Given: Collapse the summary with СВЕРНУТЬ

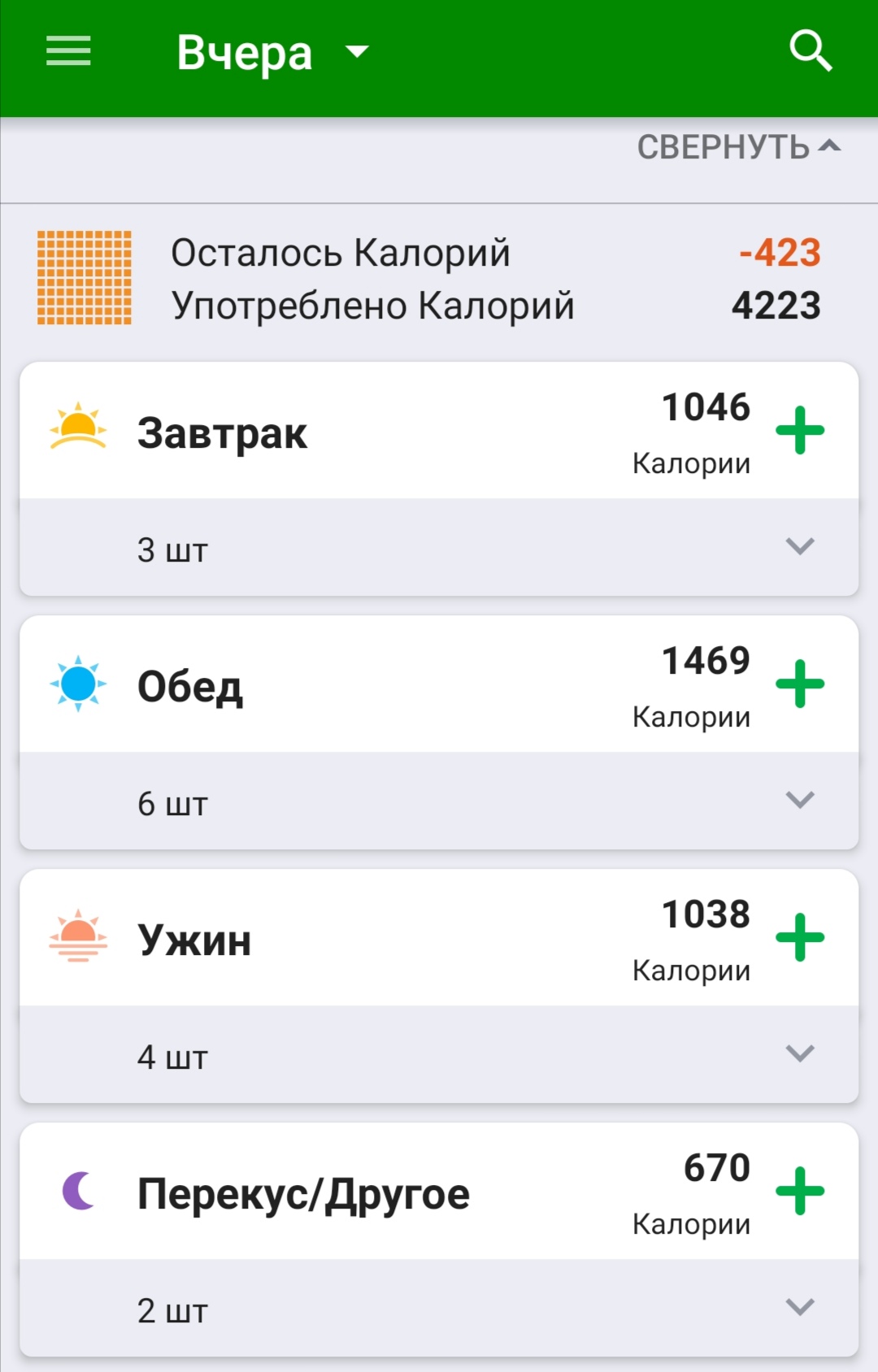Looking at the screenshot, I should [x=737, y=147].
